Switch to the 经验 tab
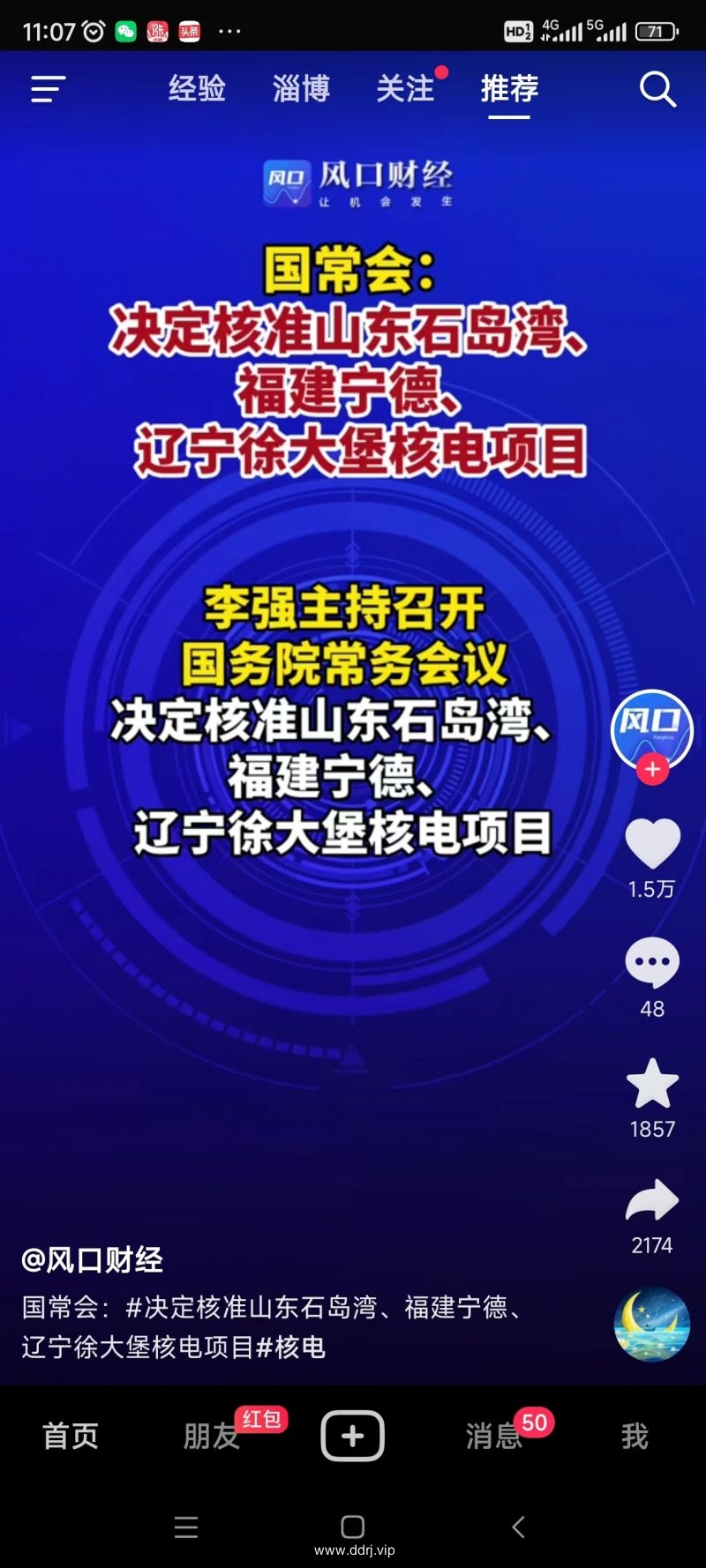 point(197,89)
